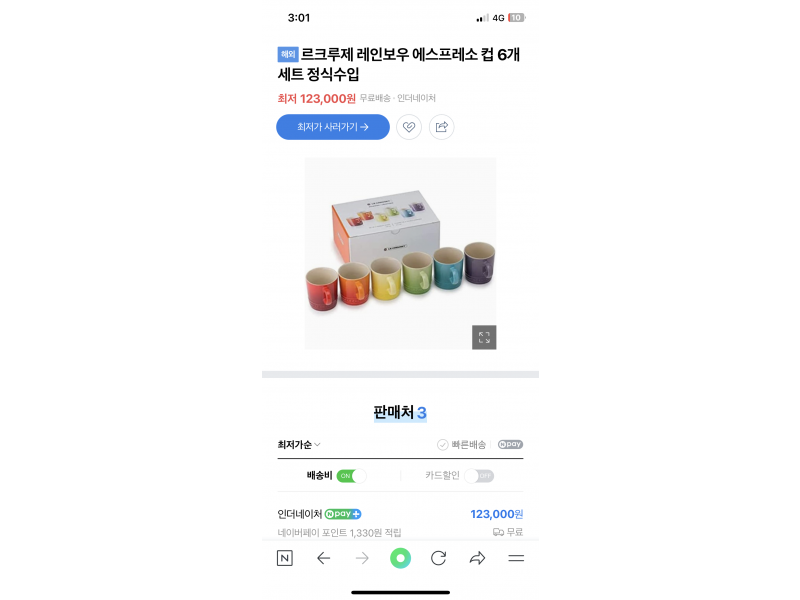The height and width of the screenshot is (600, 800).
Task: Reload the current page
Action: [x=438, y=558]
